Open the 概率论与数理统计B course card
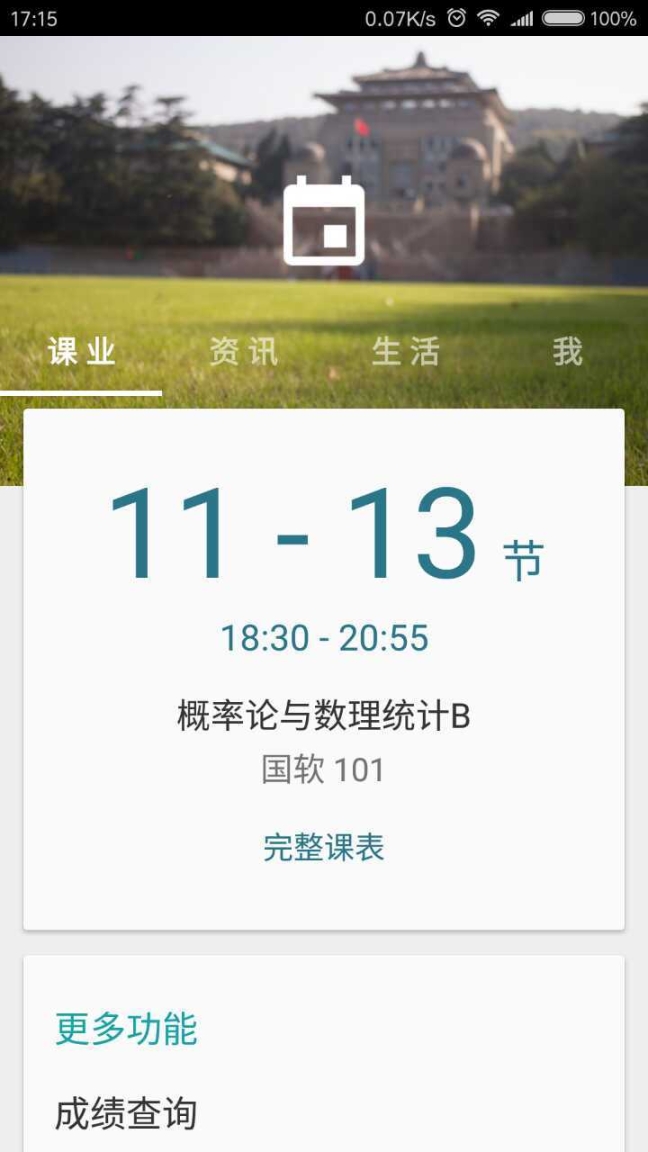The width and height of the screenshot is (648, 1152). [324, 669]
